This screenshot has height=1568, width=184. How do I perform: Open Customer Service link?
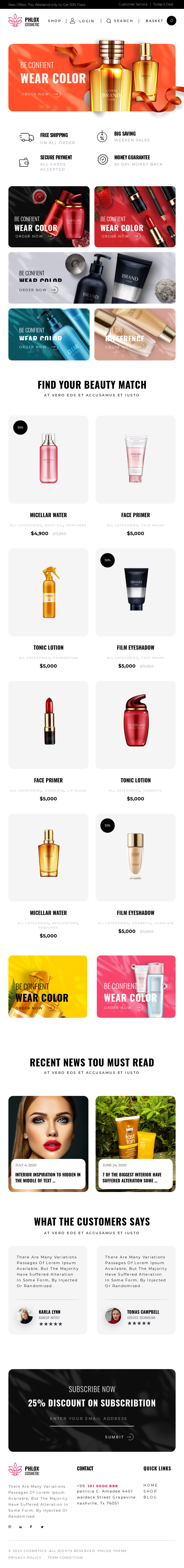[x=133, y=4]
